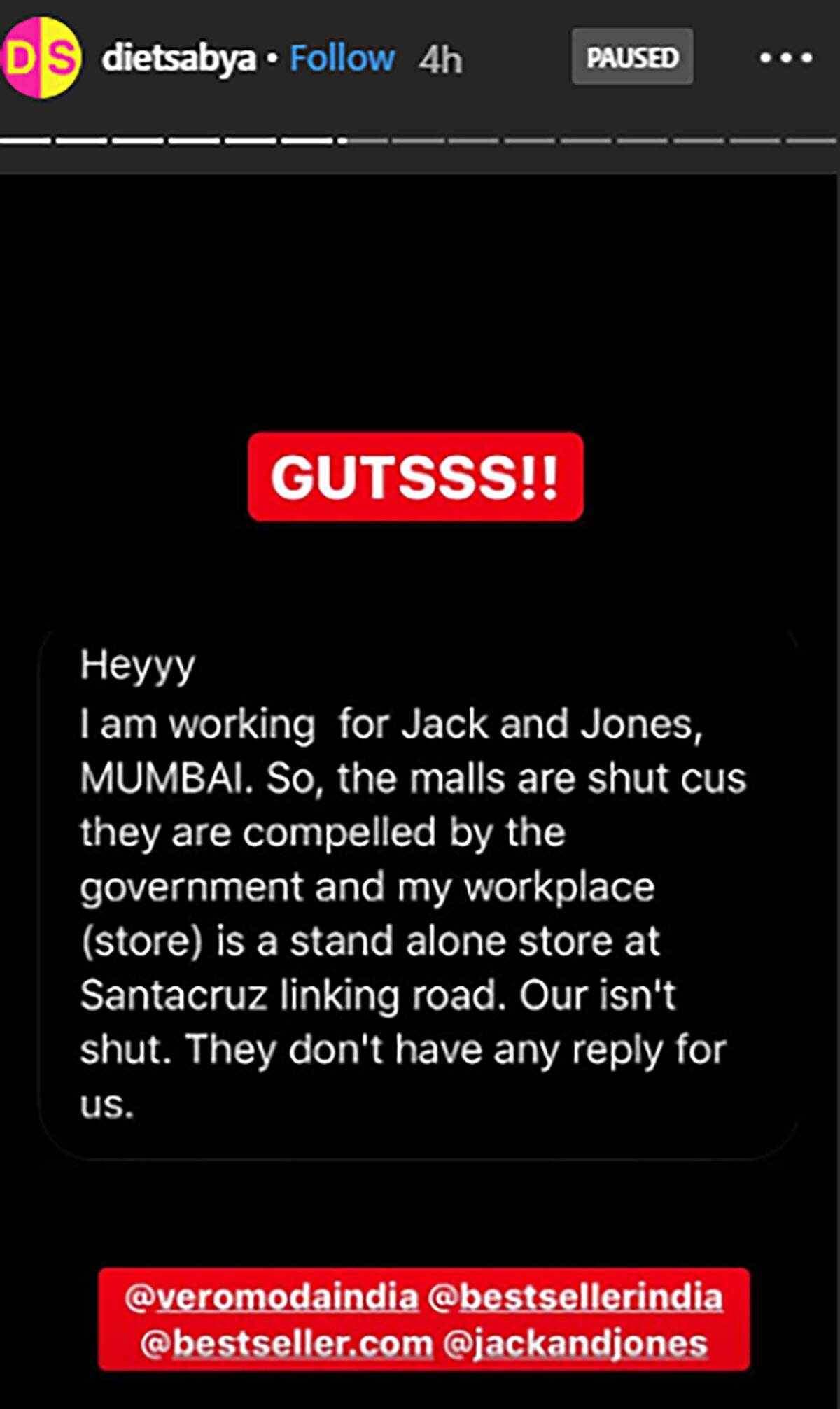840x1409 pixels.
Task: Open the dietsabya username link
Action: (x=178, y=59)
